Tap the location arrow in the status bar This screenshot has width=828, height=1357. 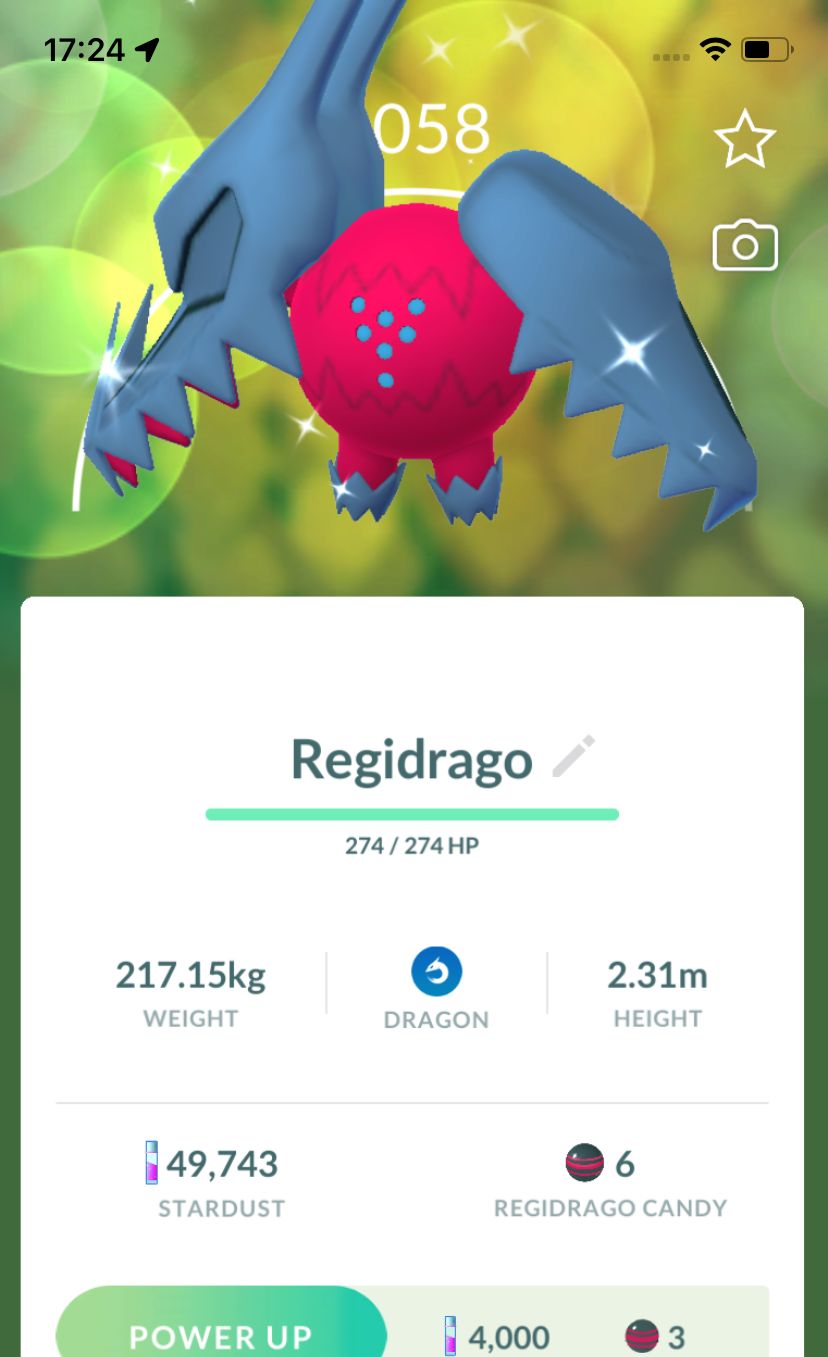coord(148,47)
